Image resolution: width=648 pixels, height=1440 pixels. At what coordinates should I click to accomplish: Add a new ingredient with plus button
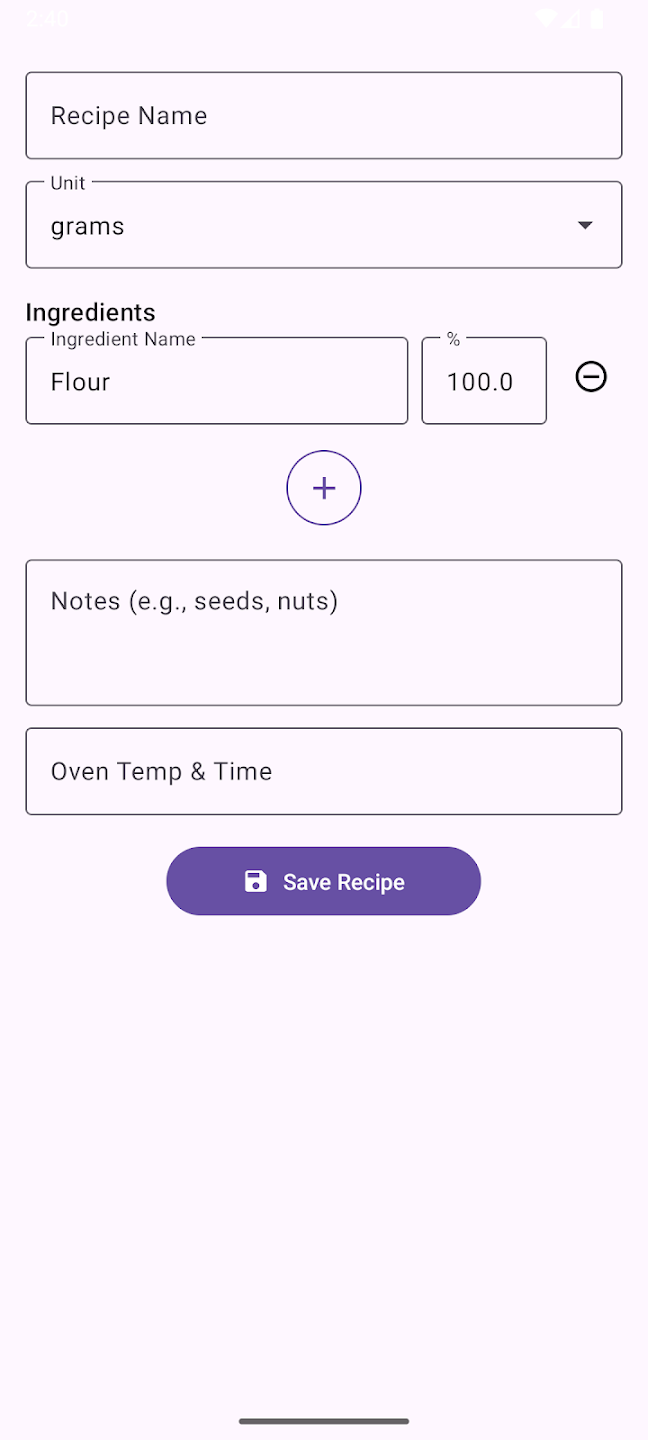[324, 488]
